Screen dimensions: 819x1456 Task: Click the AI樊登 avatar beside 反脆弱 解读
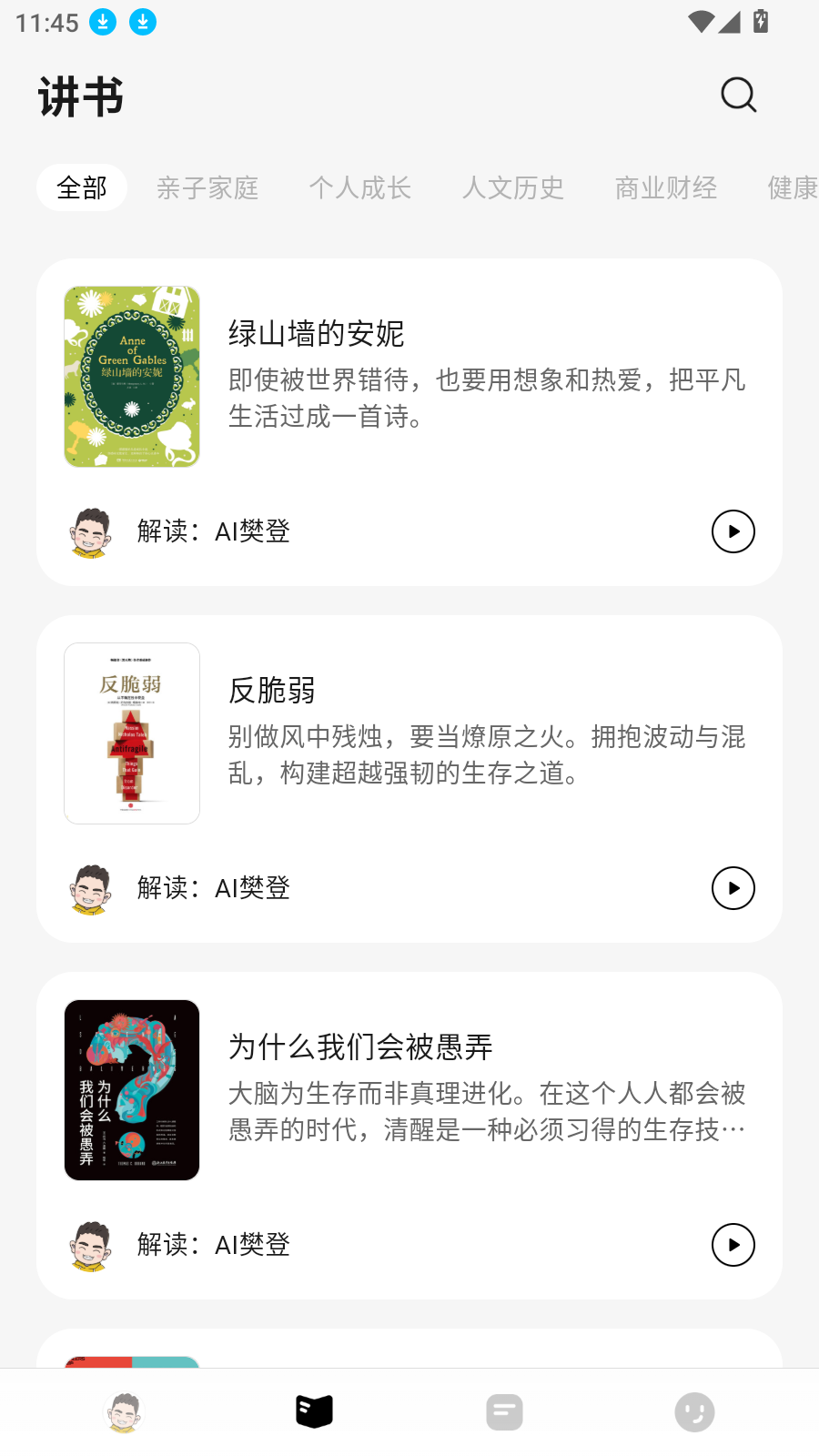pyautogui.click(x=88, y=888)
